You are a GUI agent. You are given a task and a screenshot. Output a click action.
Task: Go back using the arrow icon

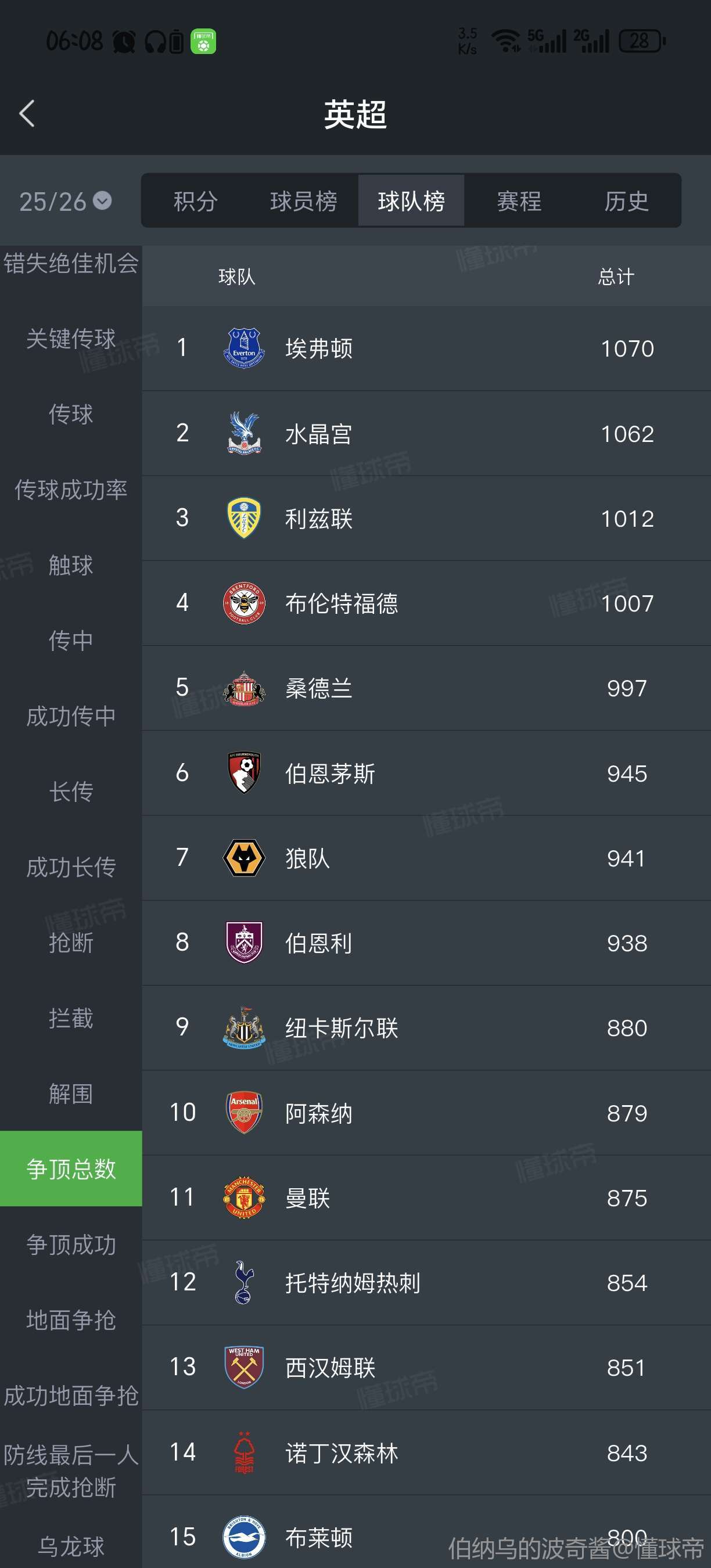click(27, 114)
